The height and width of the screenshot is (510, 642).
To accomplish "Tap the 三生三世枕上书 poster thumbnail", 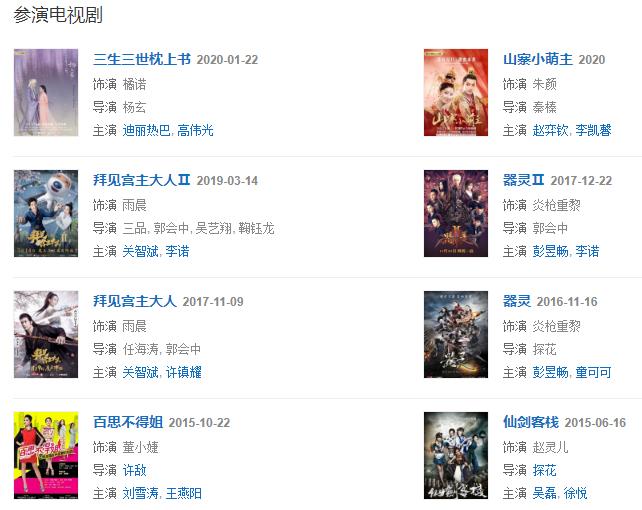I will pyautogui.click(x=46, y=93).
